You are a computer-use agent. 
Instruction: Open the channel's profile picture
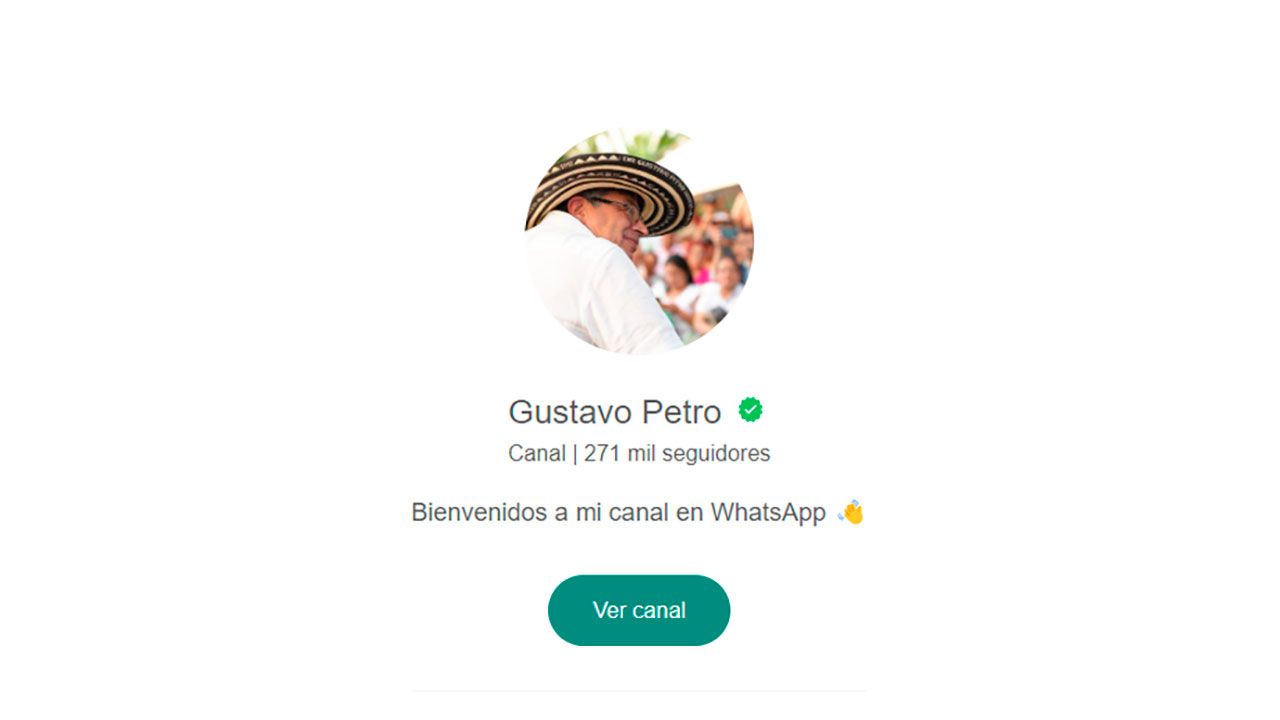[639, 241]
